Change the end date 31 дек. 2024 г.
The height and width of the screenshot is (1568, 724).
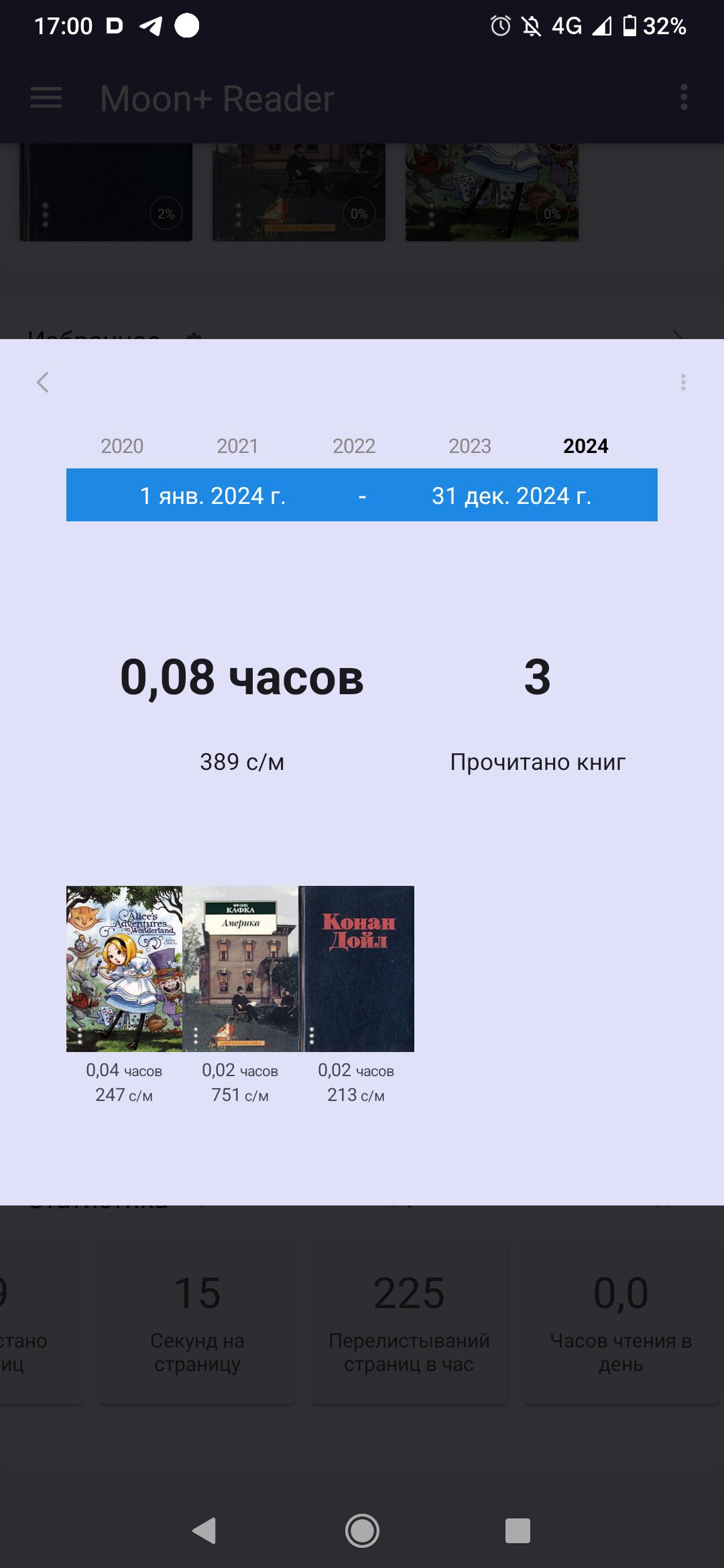tap(511, 495)
